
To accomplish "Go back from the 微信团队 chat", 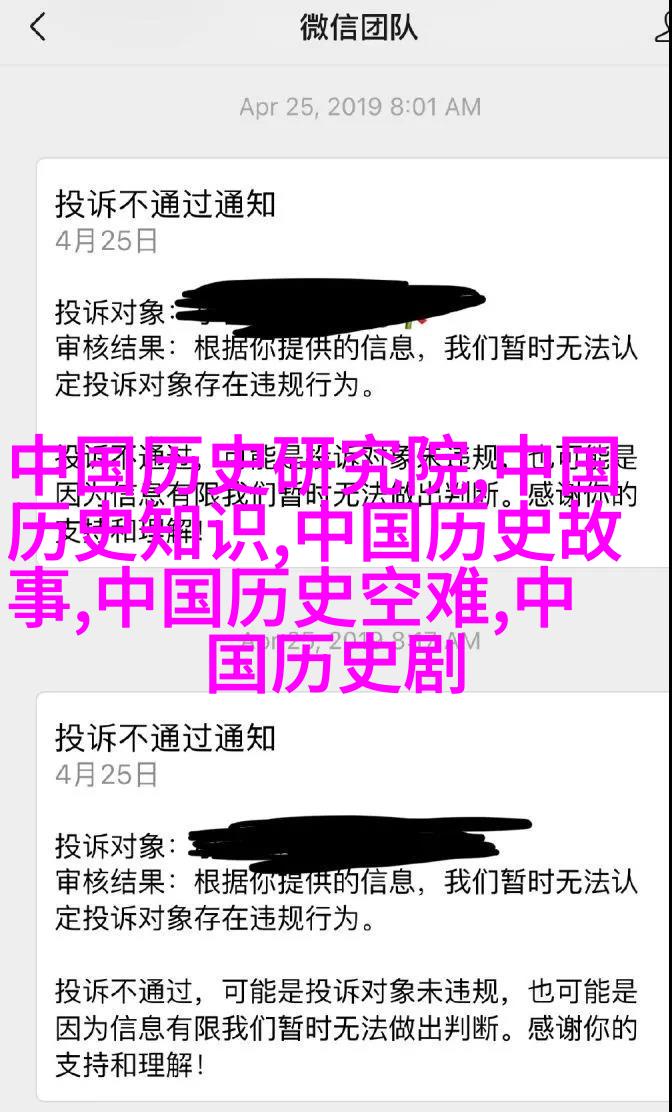I will click(x=37, y=27).
